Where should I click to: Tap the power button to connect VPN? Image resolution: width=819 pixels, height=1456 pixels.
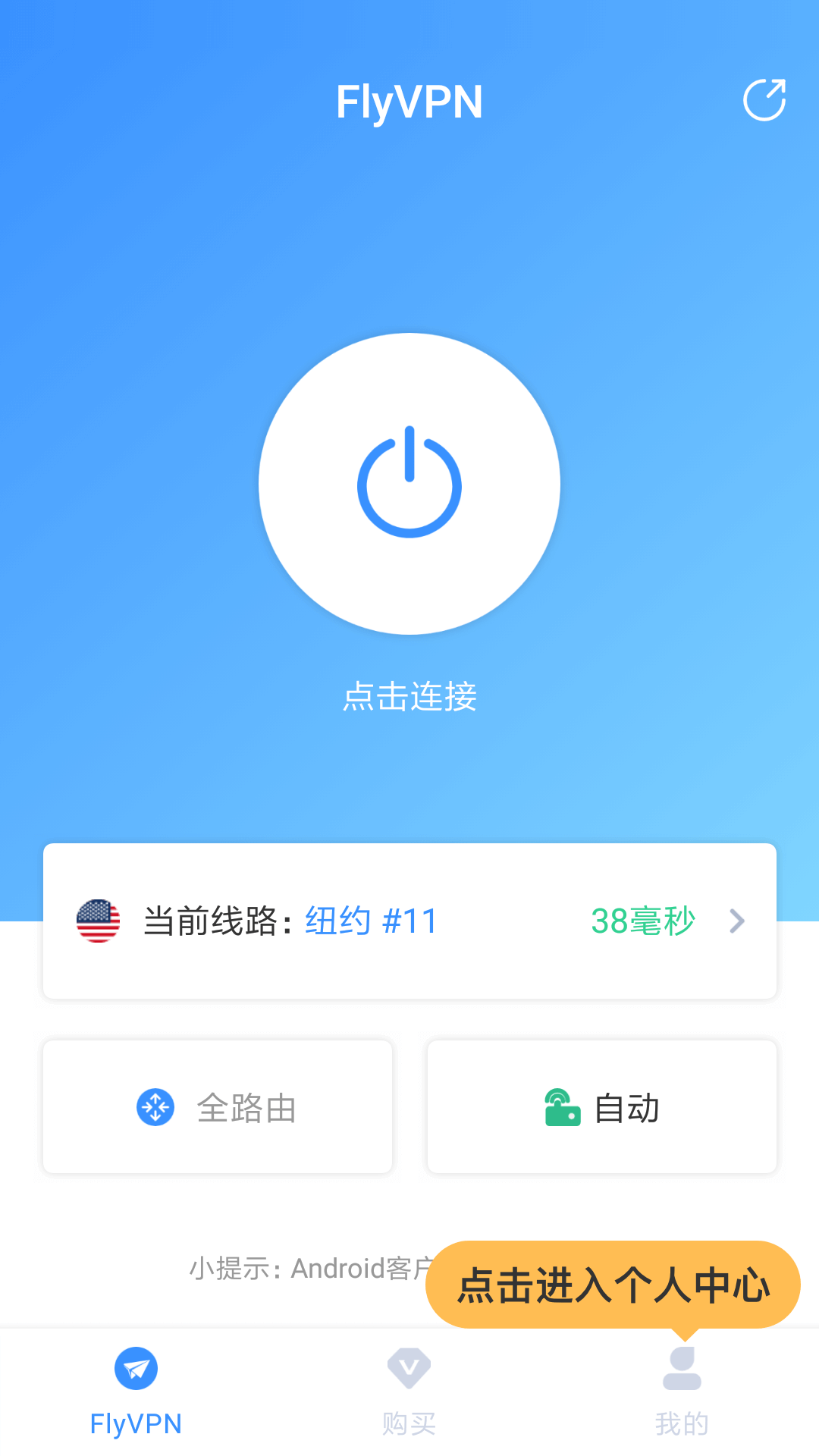click(x=409, y=484)
